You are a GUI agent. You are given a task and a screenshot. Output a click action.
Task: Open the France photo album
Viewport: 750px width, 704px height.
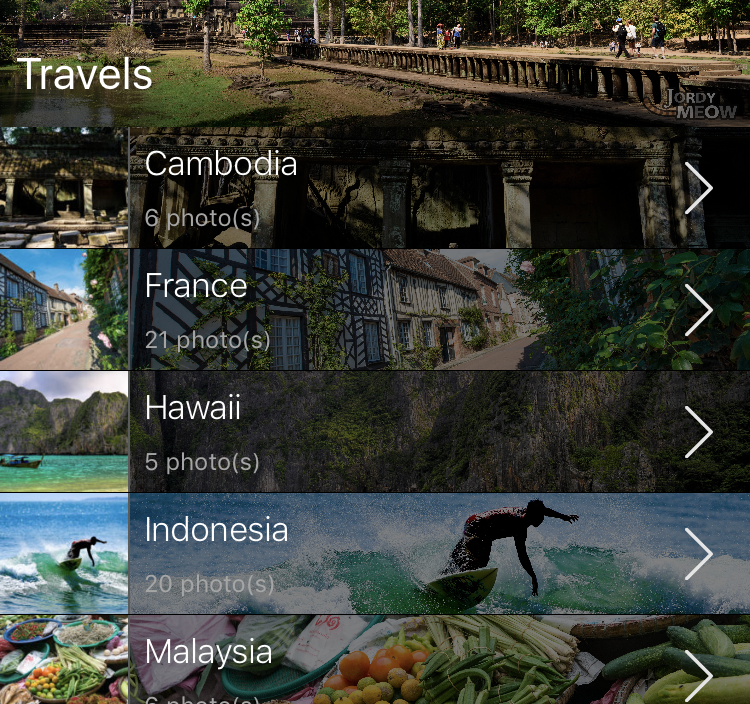coord(400,310)
